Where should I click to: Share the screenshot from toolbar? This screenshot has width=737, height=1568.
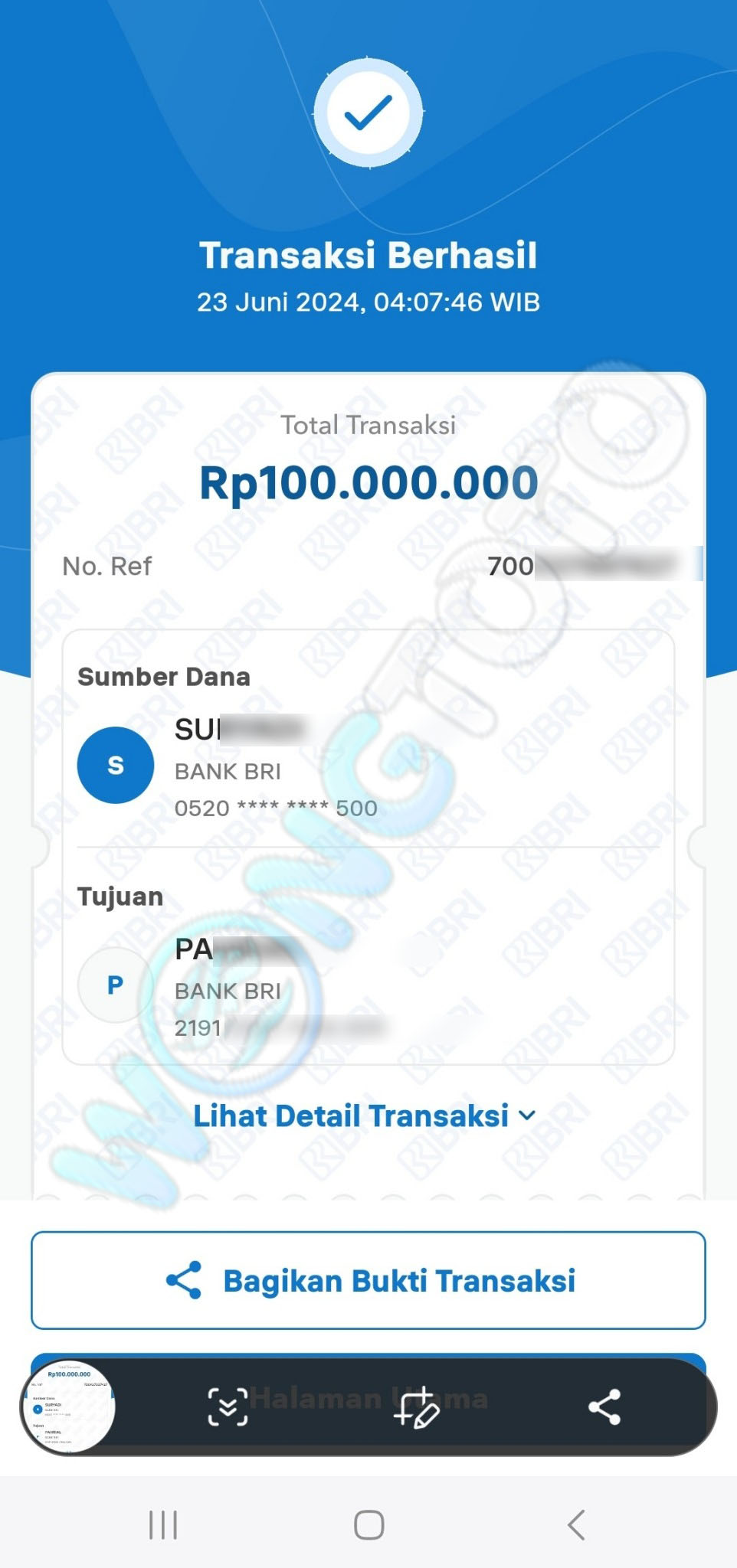604,1407
